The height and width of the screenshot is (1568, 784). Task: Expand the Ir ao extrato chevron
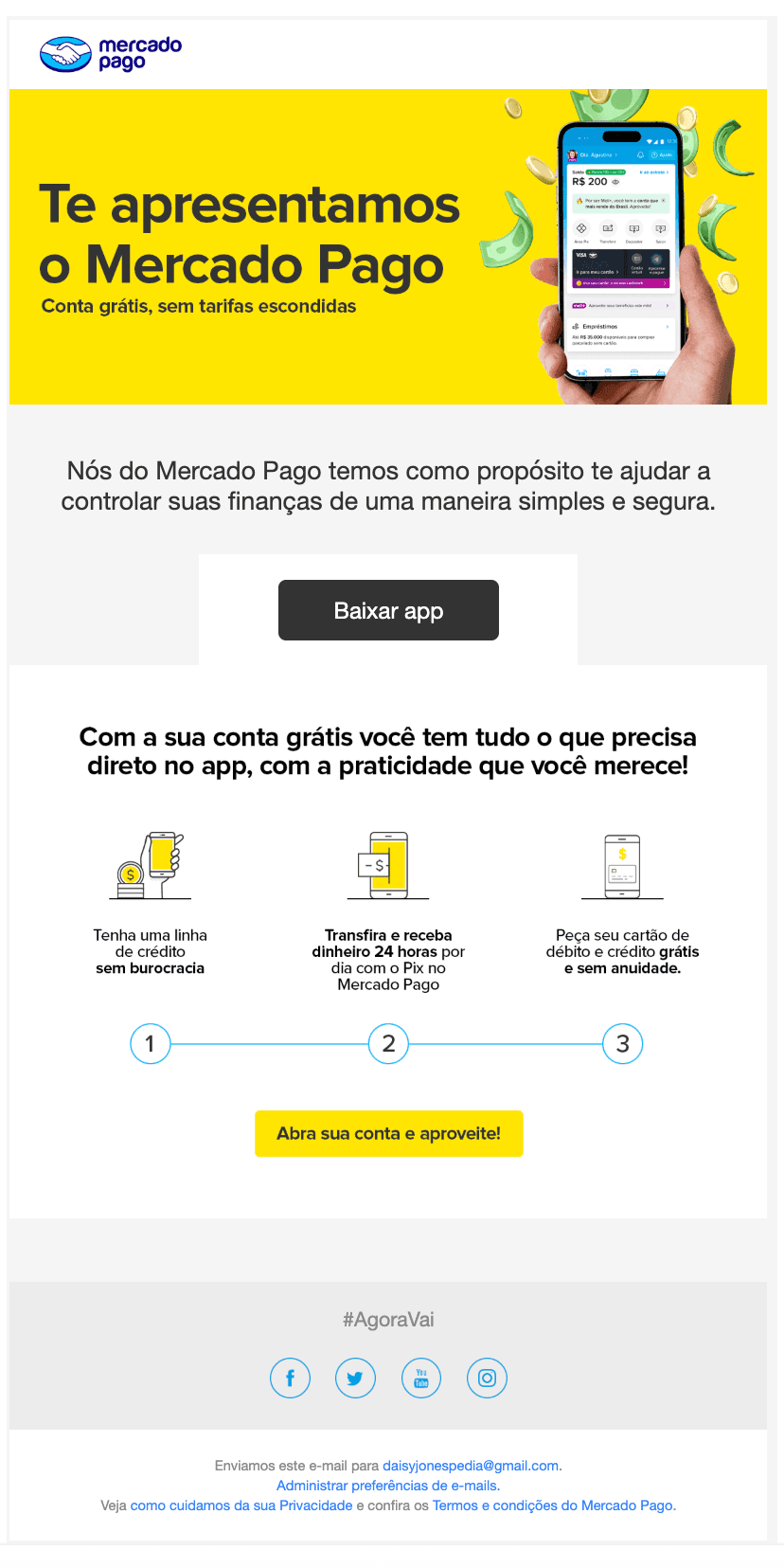click(668, 172)
